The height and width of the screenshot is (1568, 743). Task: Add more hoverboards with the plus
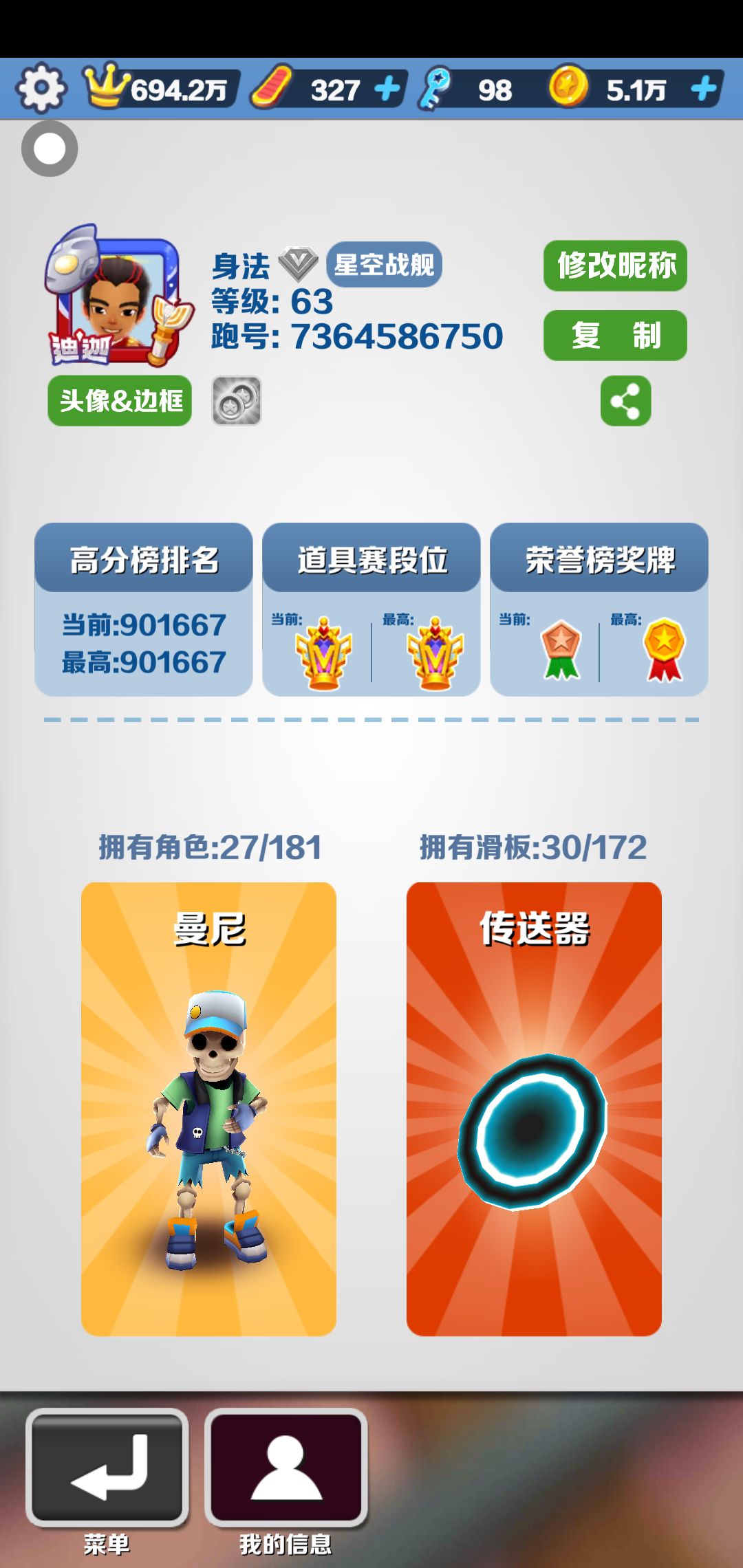point(387,89)
